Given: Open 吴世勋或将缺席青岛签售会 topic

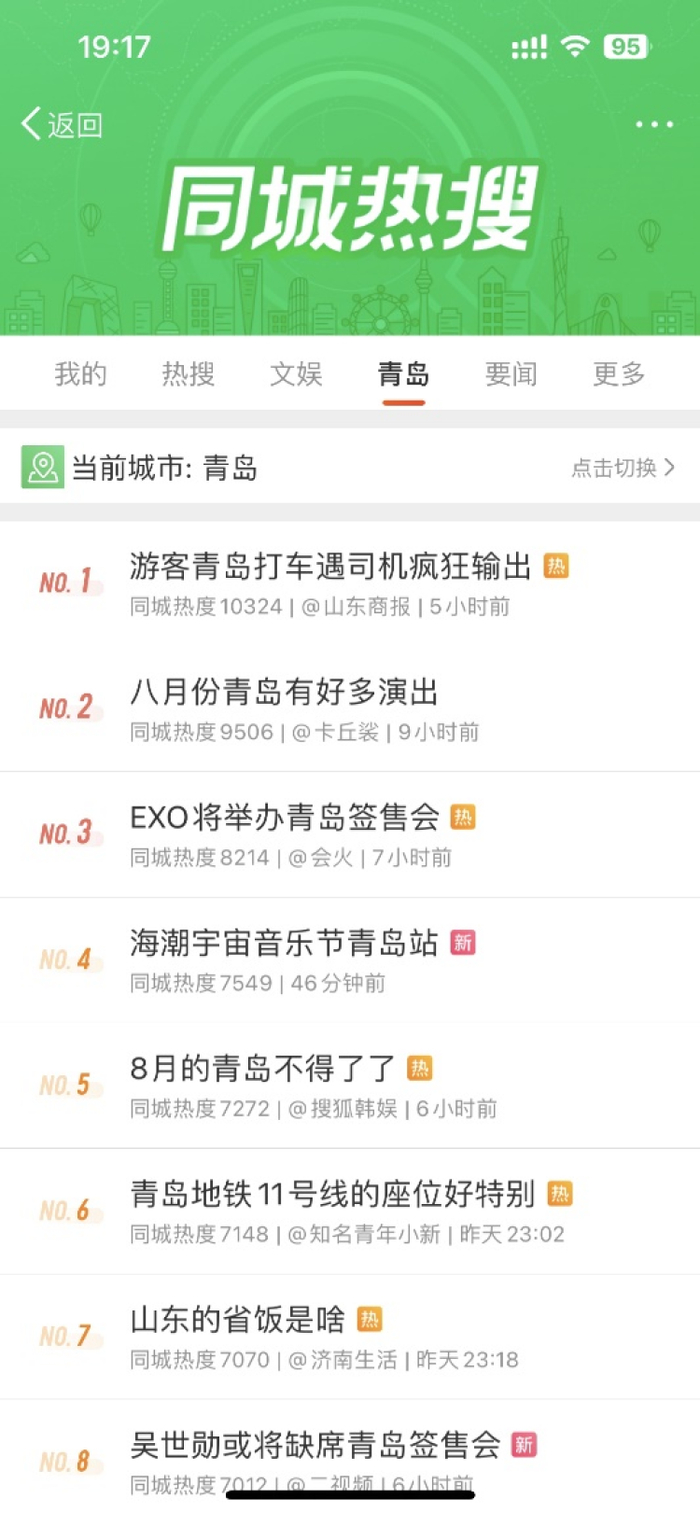Looking at the screenshot, I should point(315,1445).
